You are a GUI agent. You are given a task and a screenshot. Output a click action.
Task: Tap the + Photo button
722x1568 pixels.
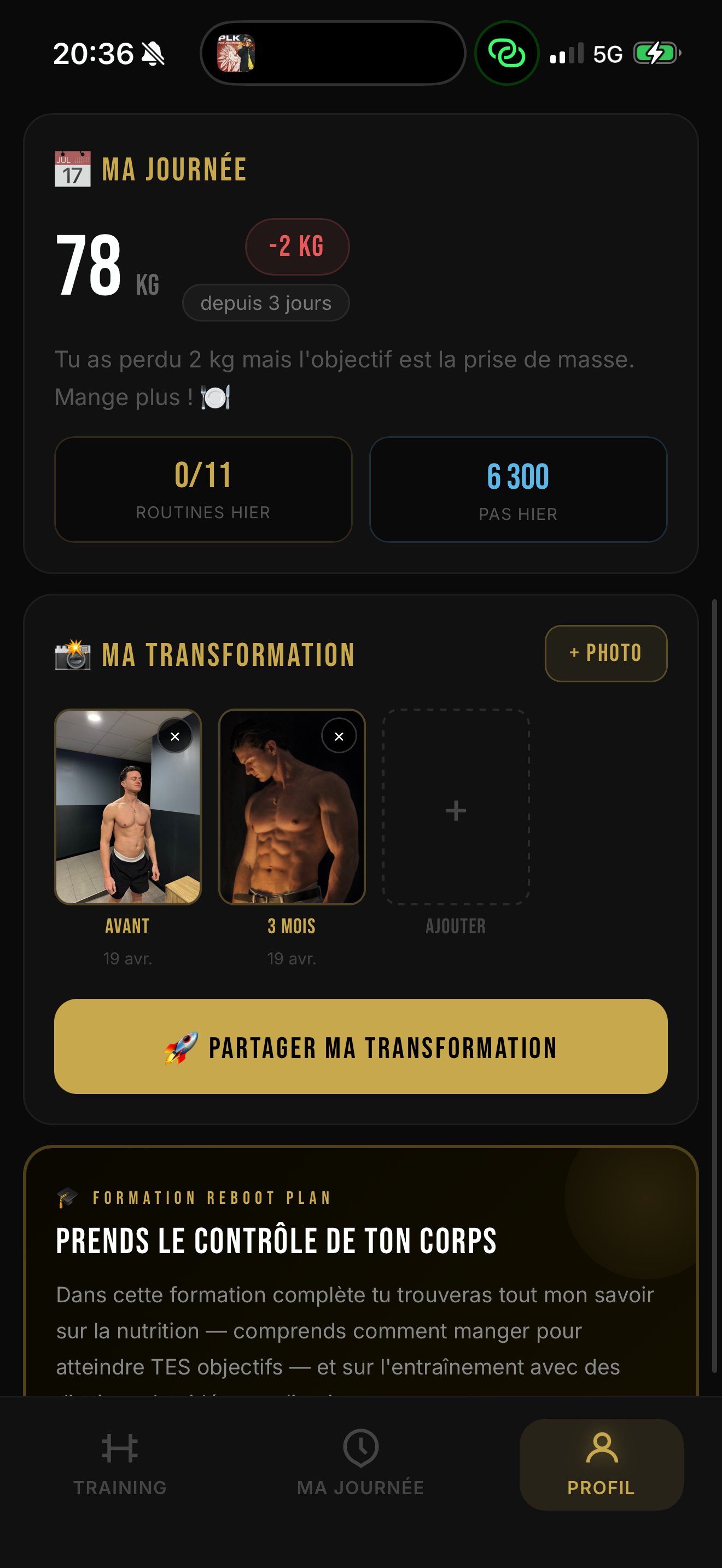click(605, 653)
